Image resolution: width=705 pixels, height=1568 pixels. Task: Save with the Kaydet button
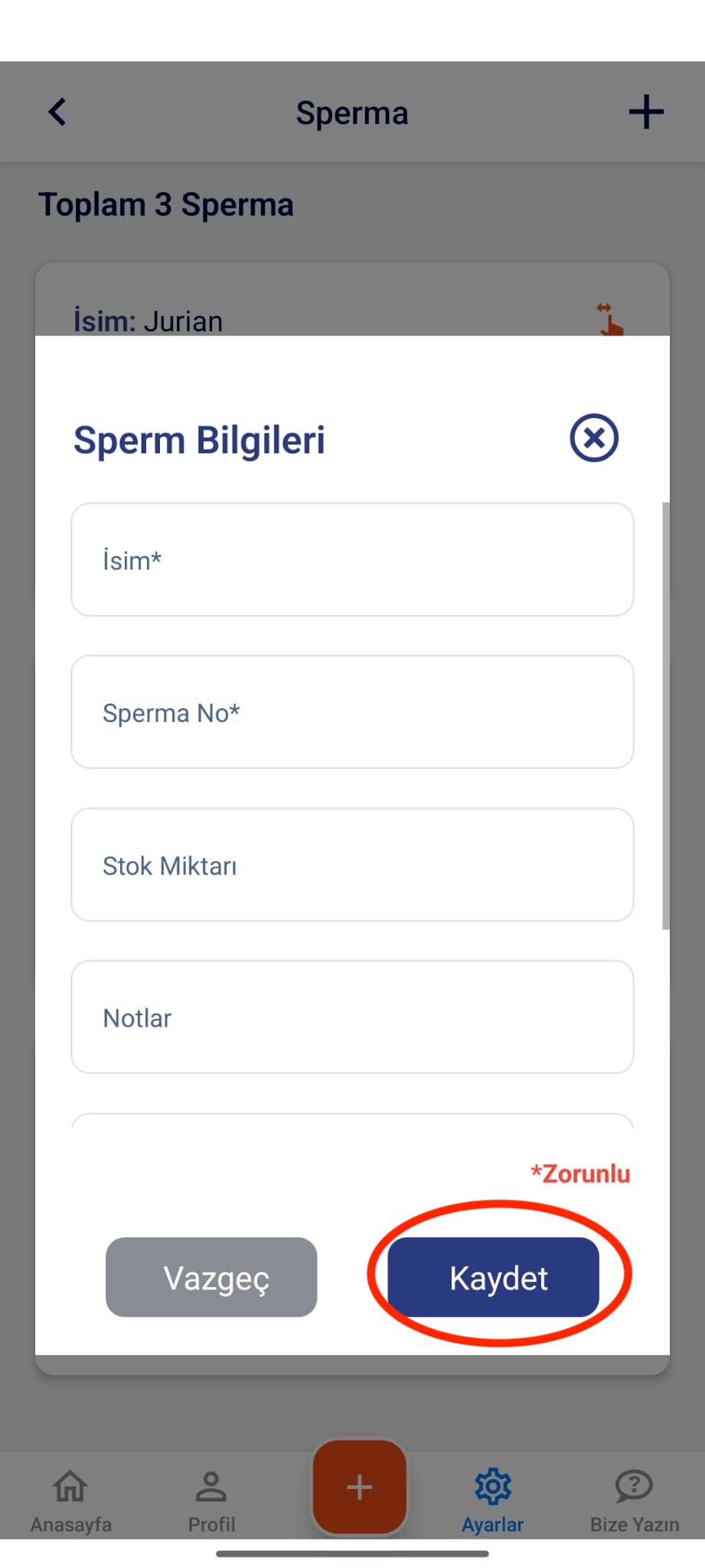point(493,1277)
